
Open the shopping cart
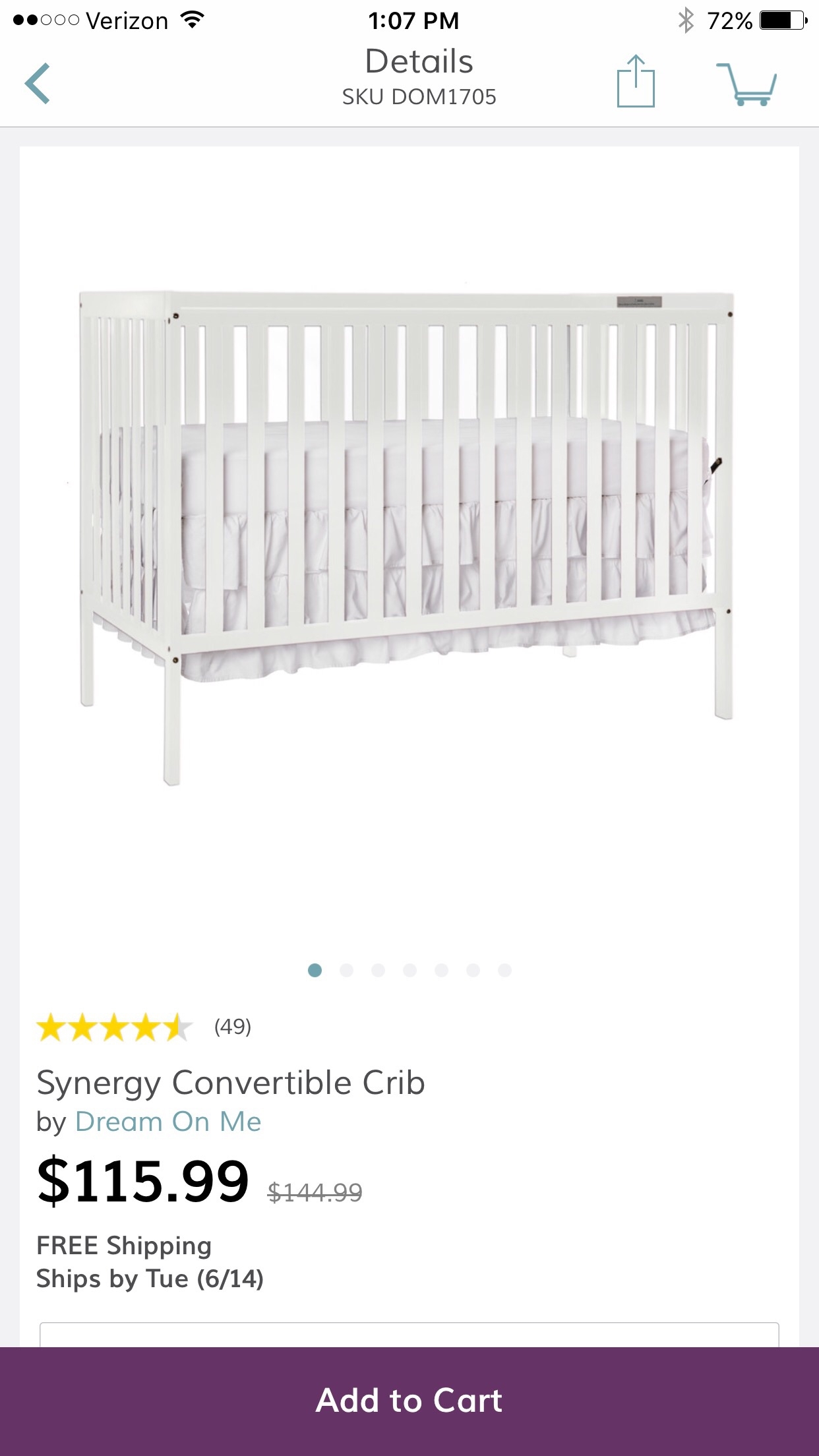tap(747, 84)
